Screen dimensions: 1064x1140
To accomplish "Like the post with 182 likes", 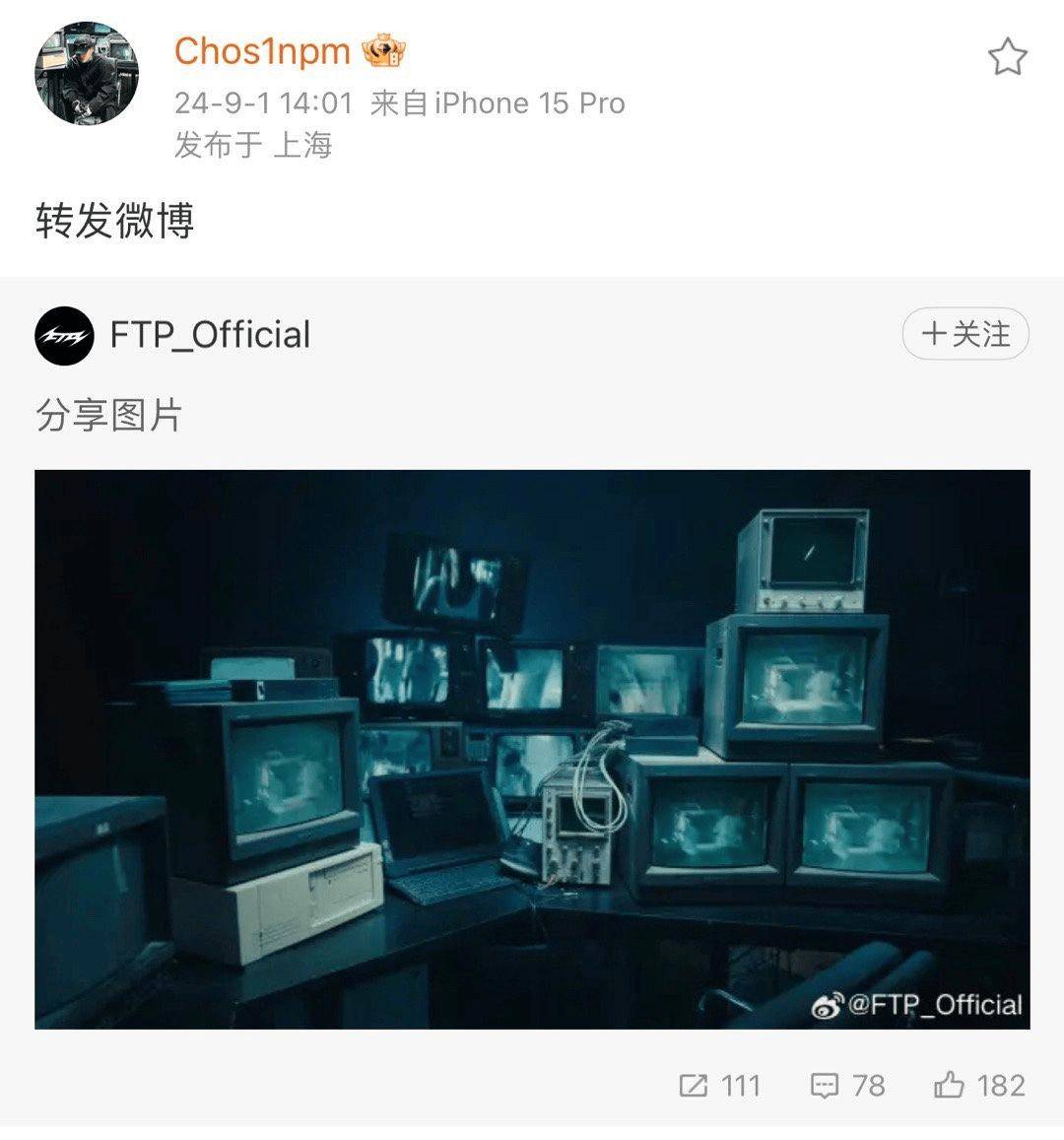I will click(x=979, y=1085).
